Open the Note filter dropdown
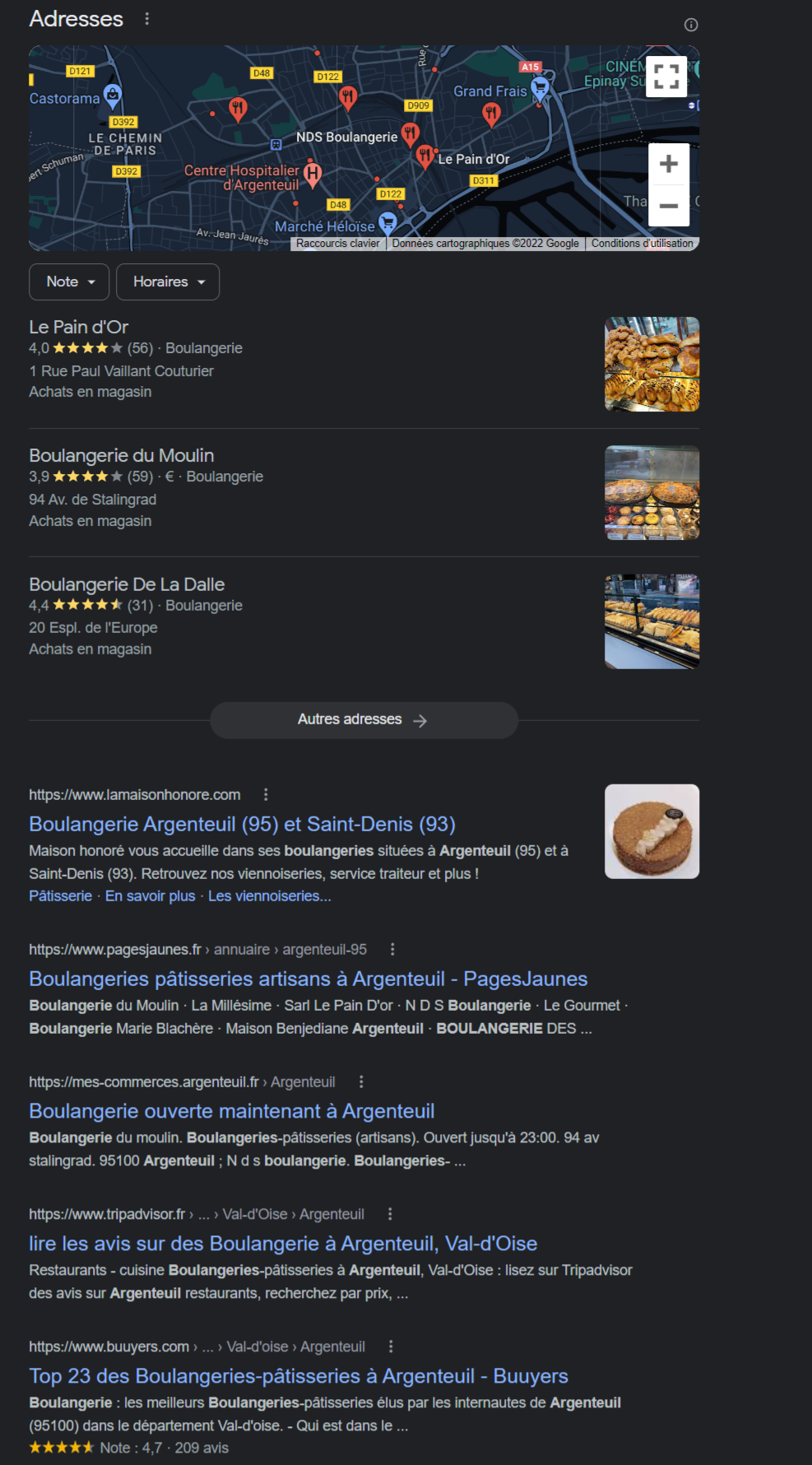The image size is (812, 1465). 69,282
